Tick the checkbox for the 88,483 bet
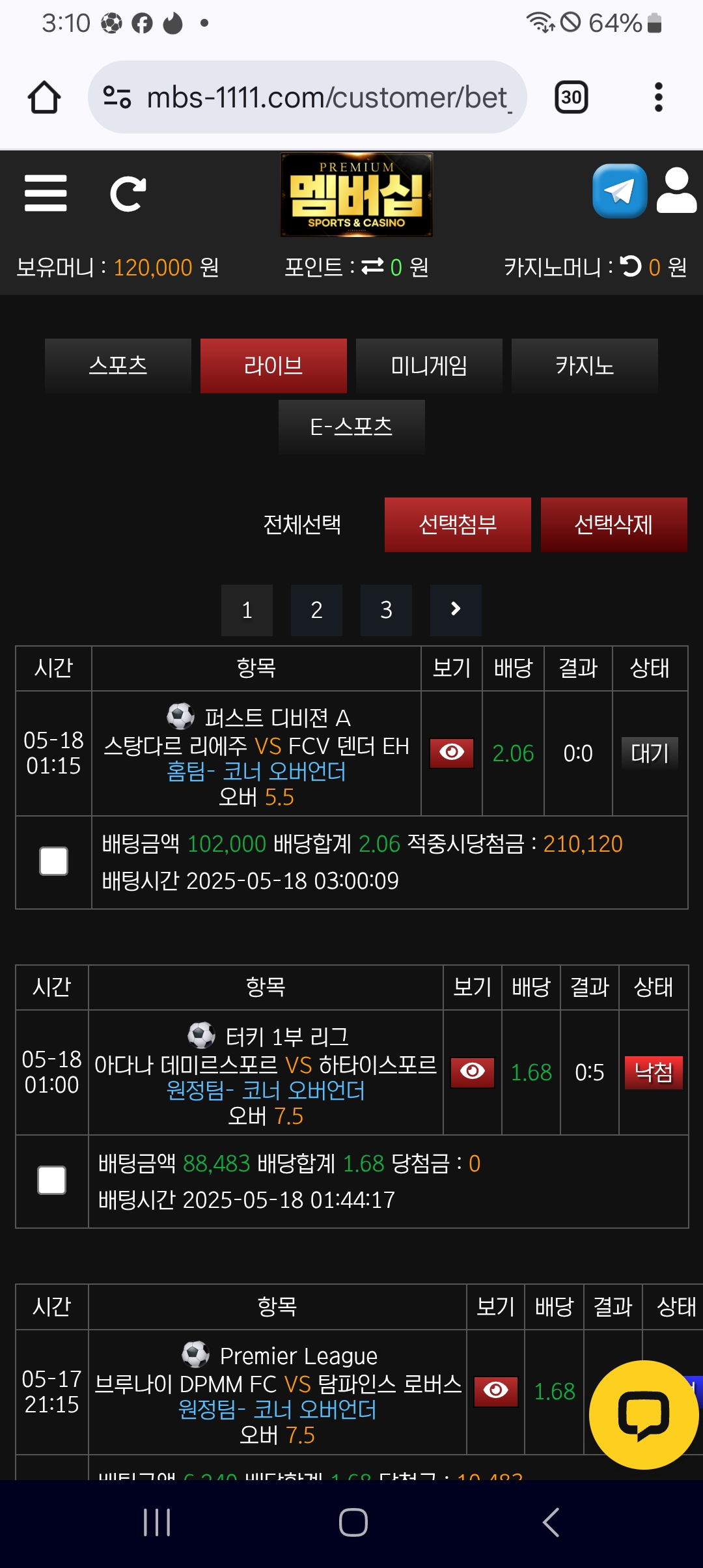The image size is (703, 1568). click(x=52, y=1181)
